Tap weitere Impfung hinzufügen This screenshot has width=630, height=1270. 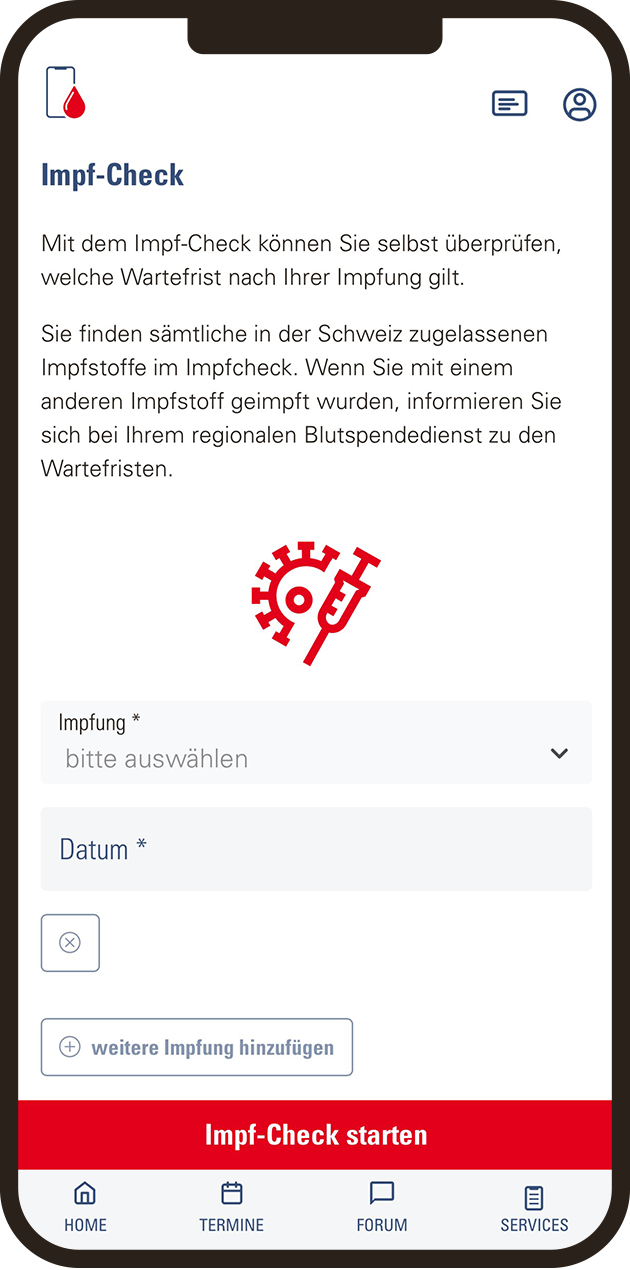197,1047
